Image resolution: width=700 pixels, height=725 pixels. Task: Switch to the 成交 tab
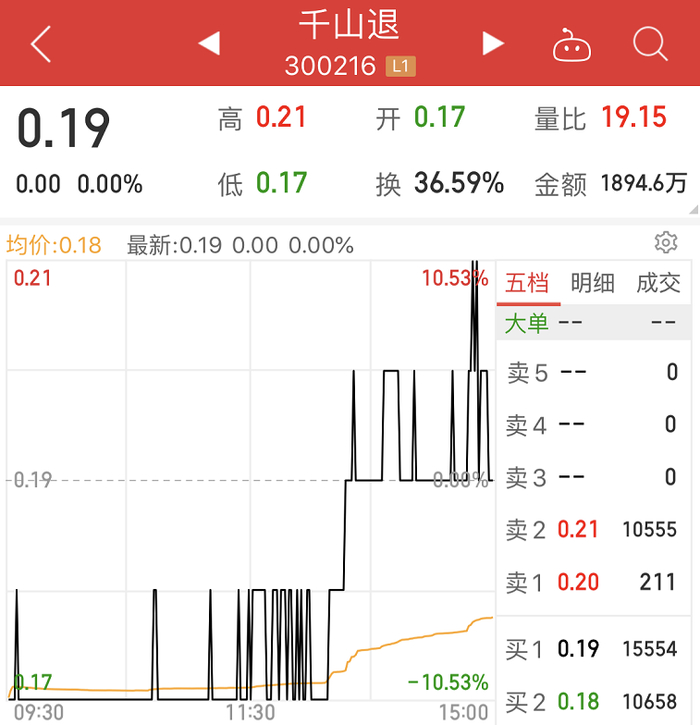tap(658, 283)
